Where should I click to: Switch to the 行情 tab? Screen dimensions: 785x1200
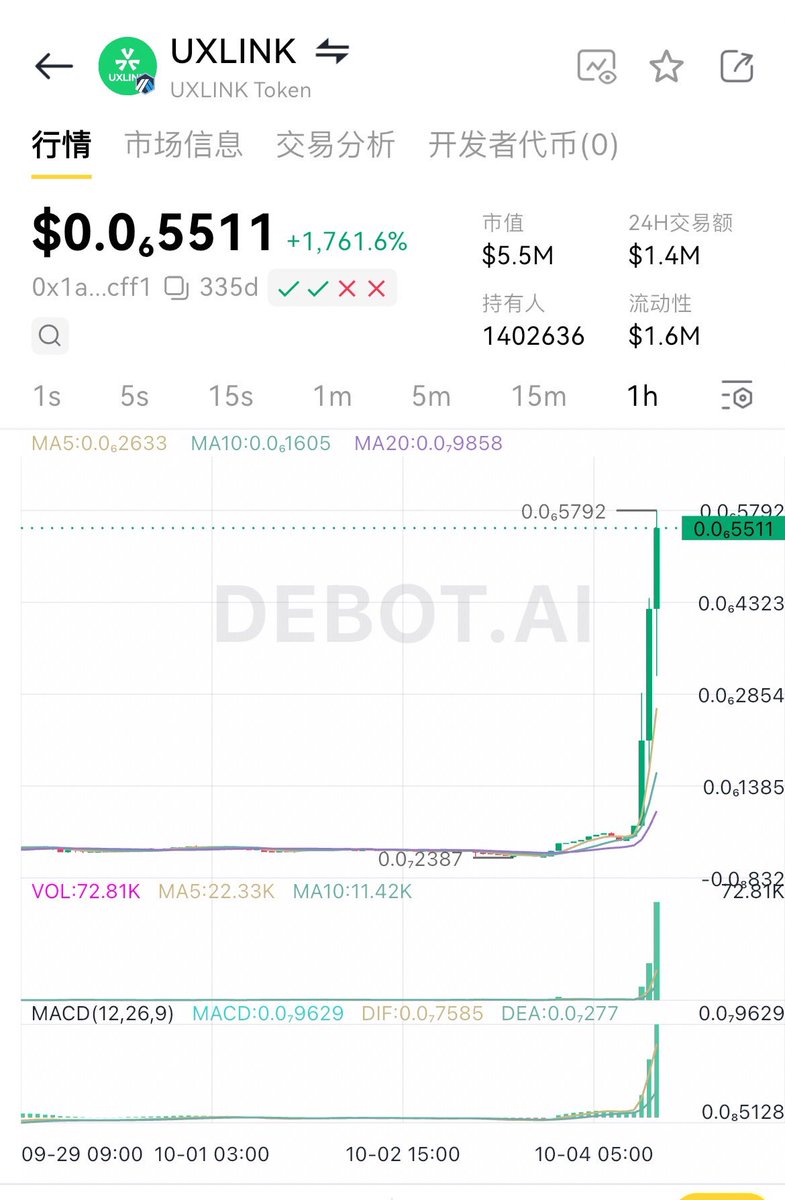[61, 145]
